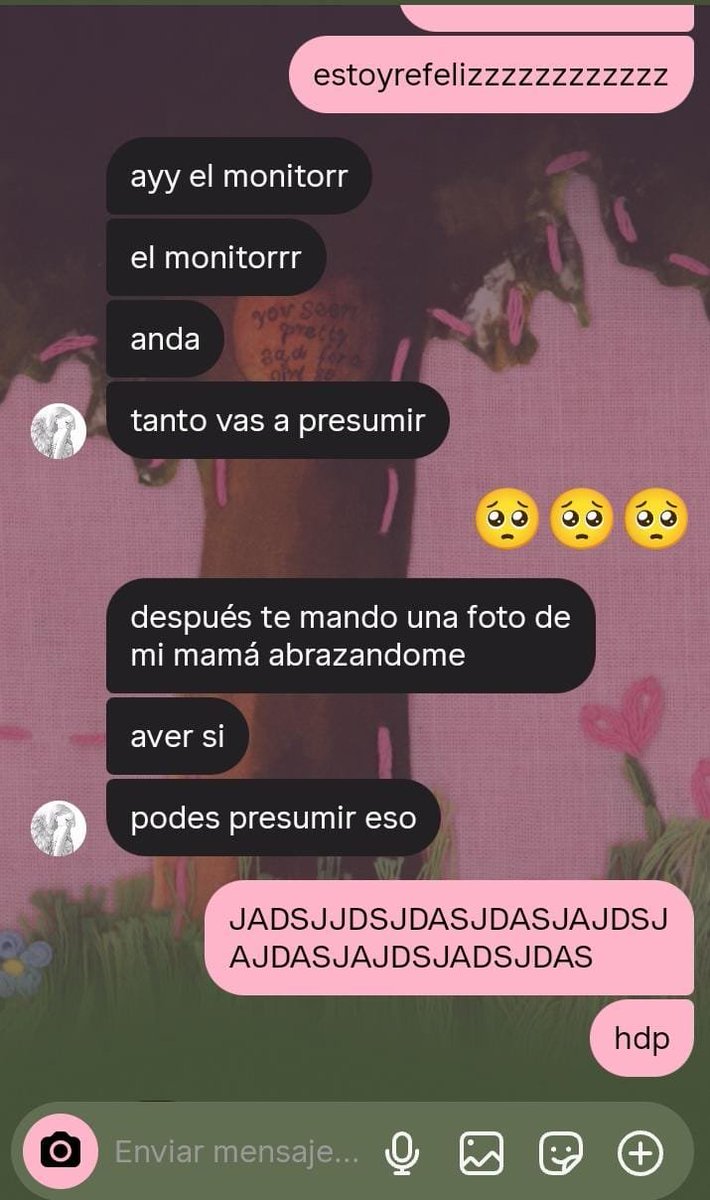Open the camera from the message bar
The image size is (710, 1200).
pyautogui.click(x=60, y=1151)
